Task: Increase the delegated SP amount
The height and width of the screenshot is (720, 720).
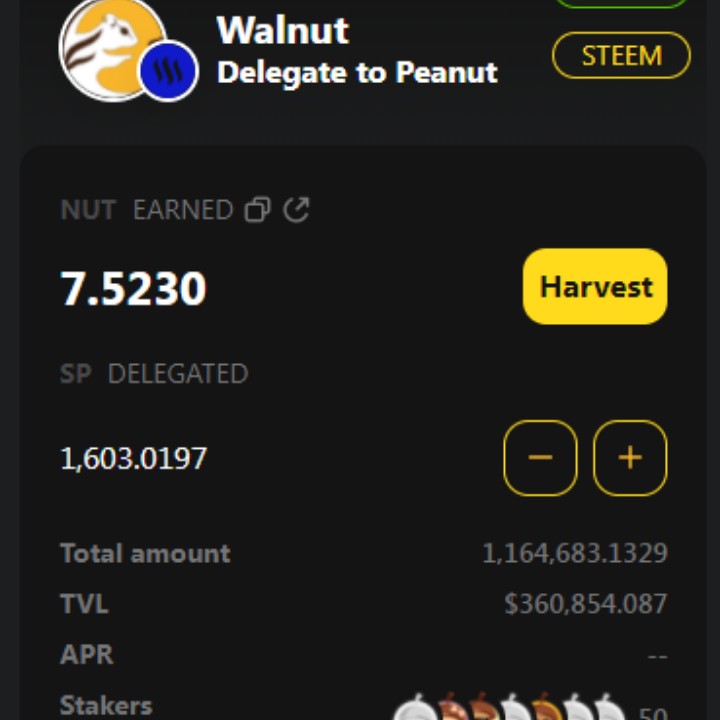Action: click(x=630, y=458)
